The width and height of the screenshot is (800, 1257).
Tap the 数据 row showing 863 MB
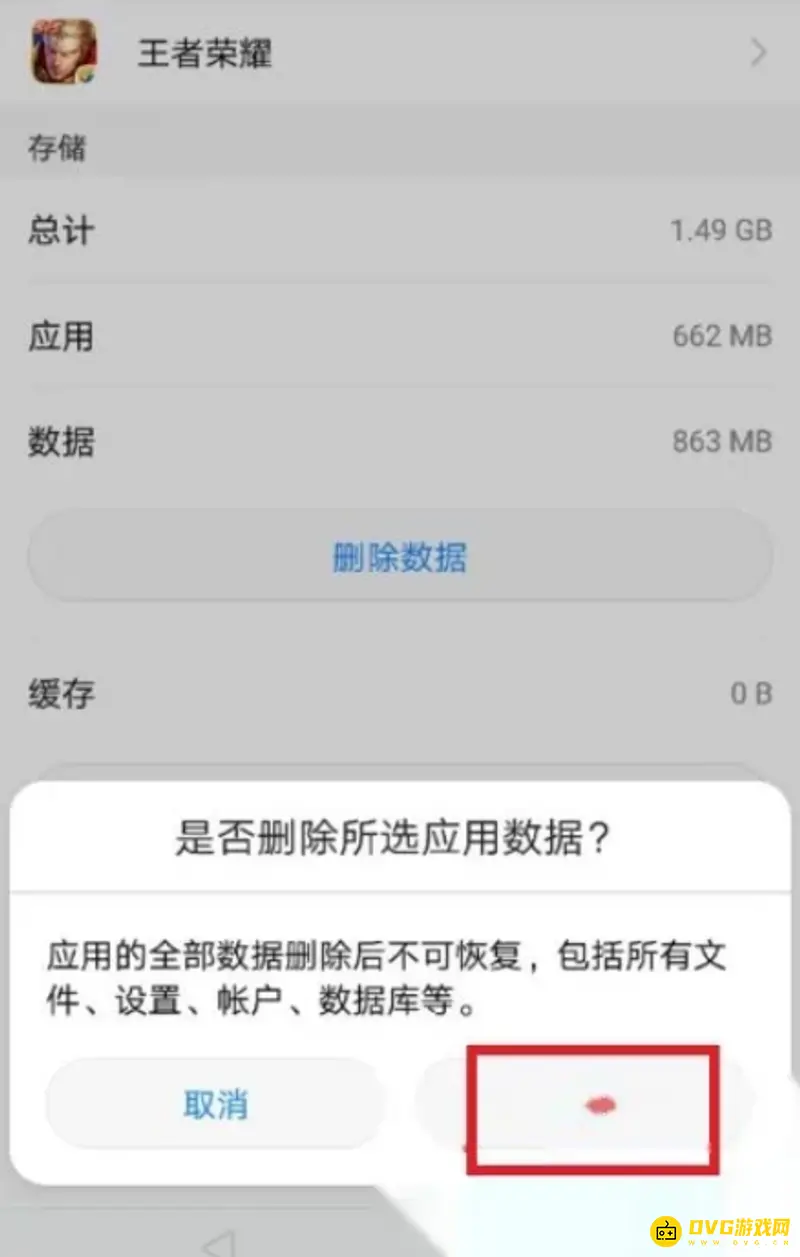coord(62,442)
